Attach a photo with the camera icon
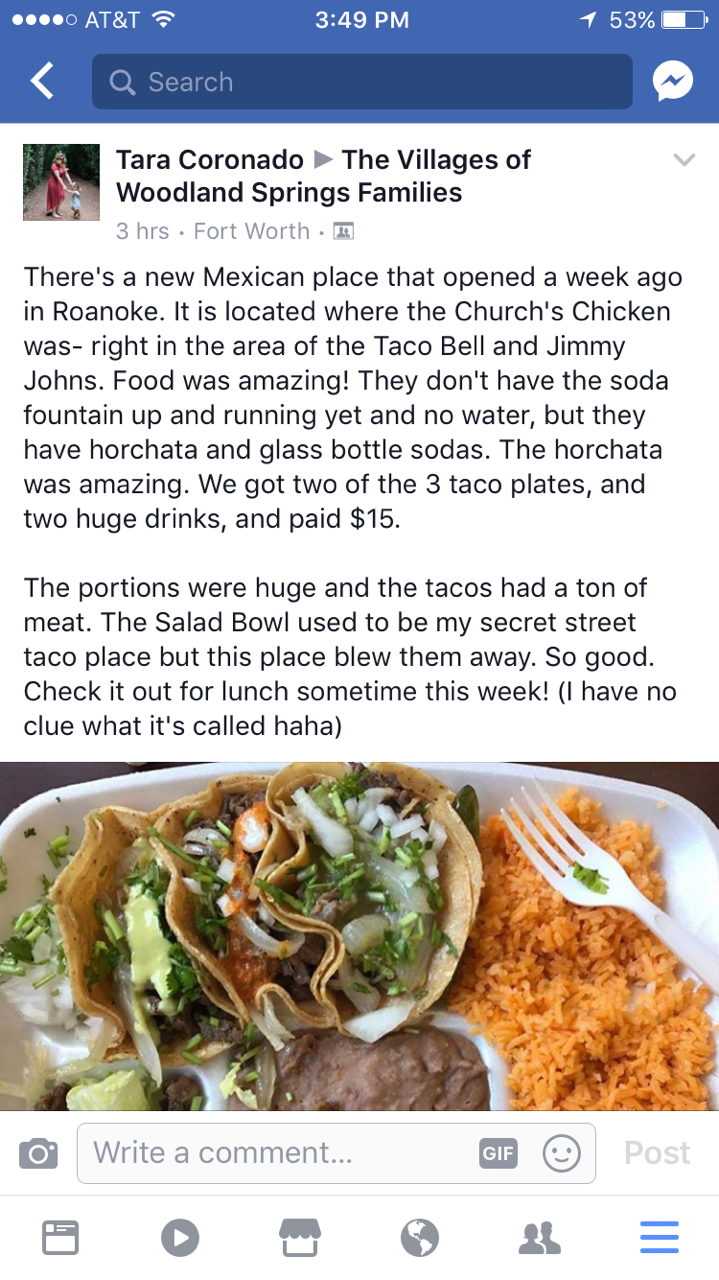The image size is (719, 1280). click(x=38, y=1153)
